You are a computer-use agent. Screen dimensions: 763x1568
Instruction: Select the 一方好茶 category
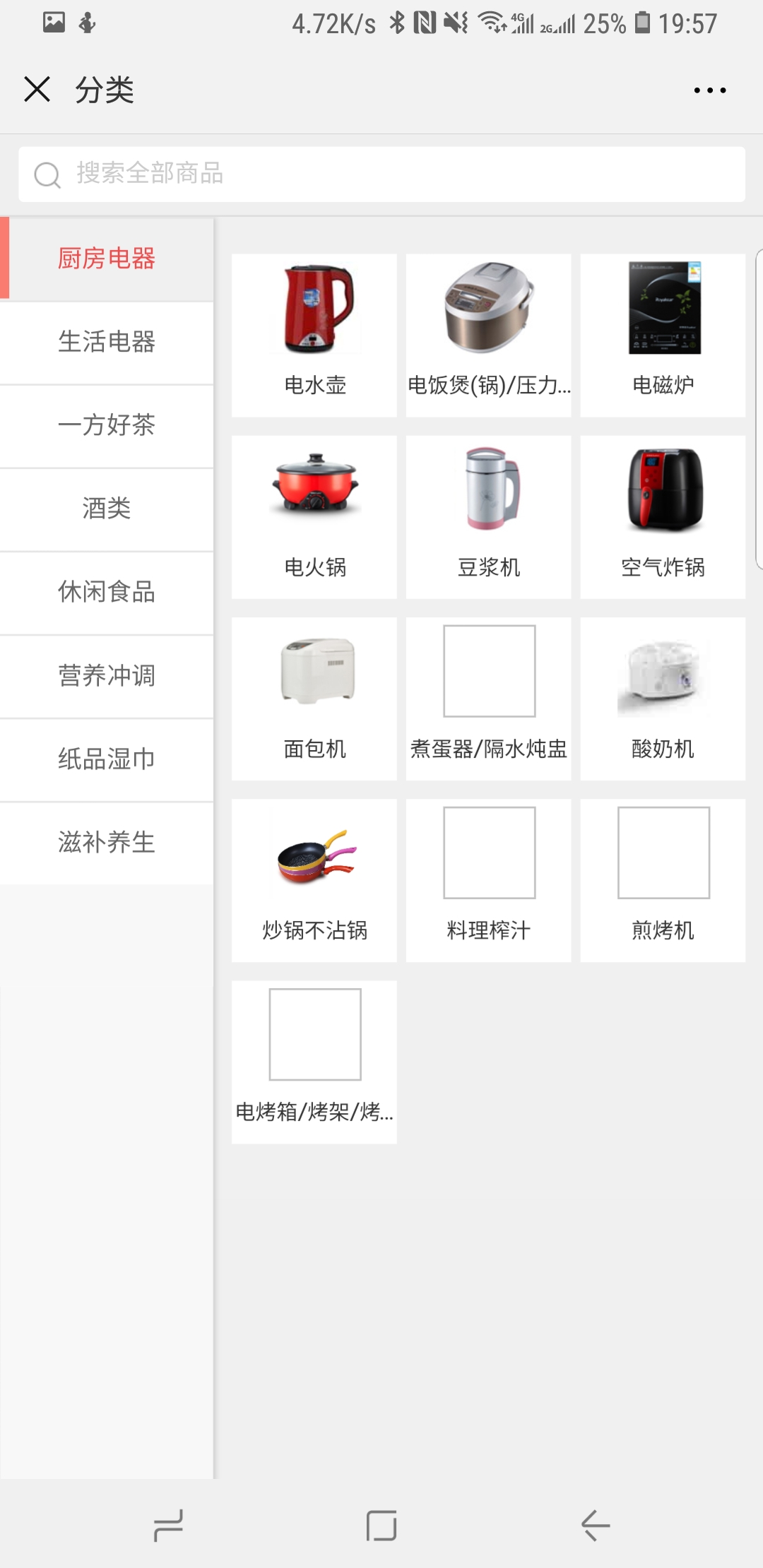coord(107,426)
